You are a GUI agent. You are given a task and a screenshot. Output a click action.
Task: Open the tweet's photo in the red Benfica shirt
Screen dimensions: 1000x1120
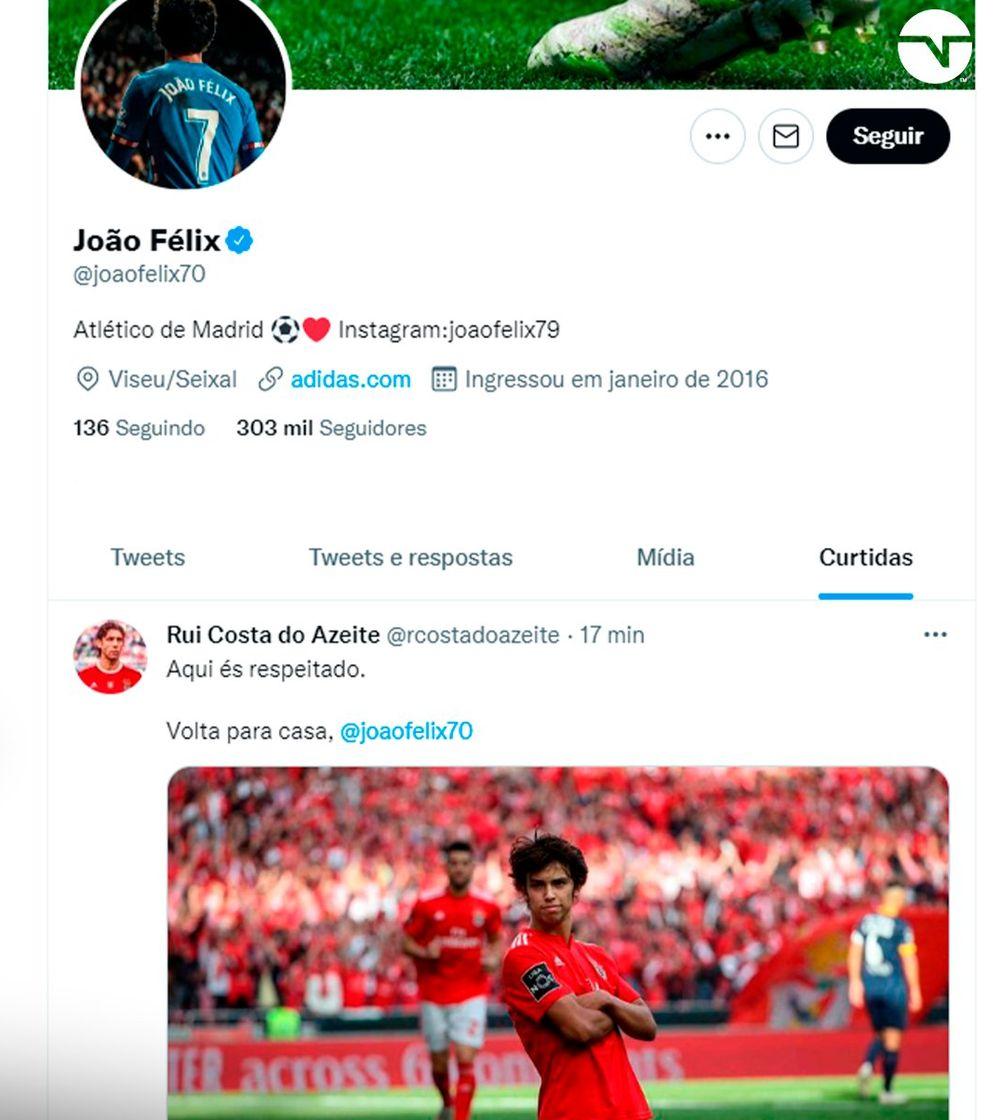pos(557,940)
